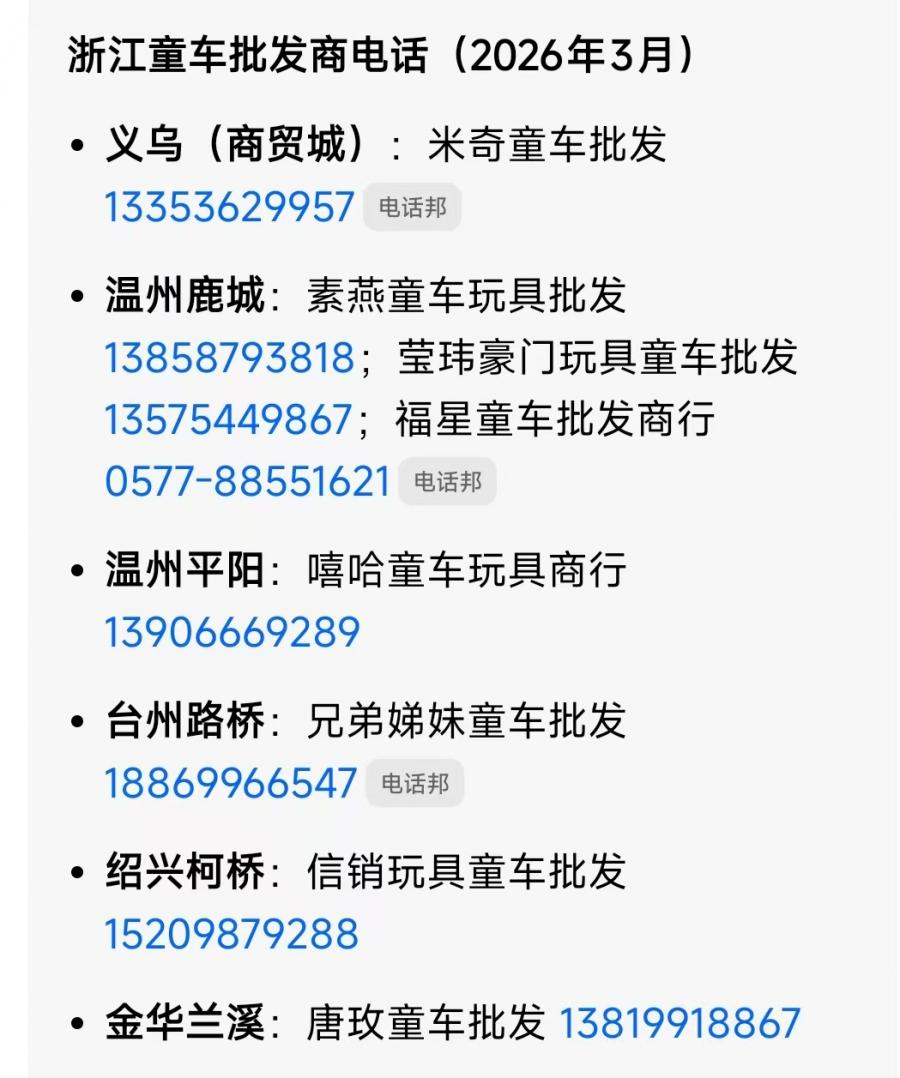
Task: Open 电话邦 source chip beside 0577-88551621
Action: click(x=447, y=482)
